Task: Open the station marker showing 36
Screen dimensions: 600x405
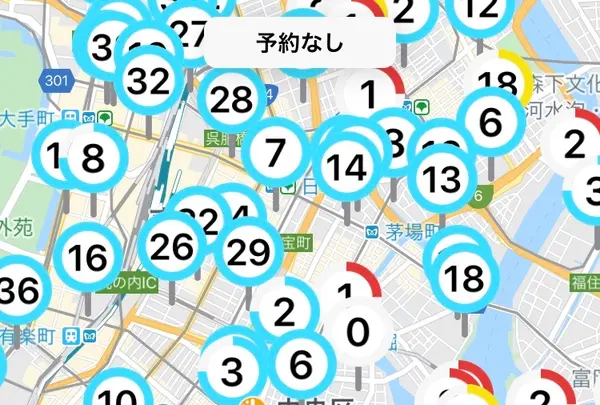Action: [x=18, y=292]
